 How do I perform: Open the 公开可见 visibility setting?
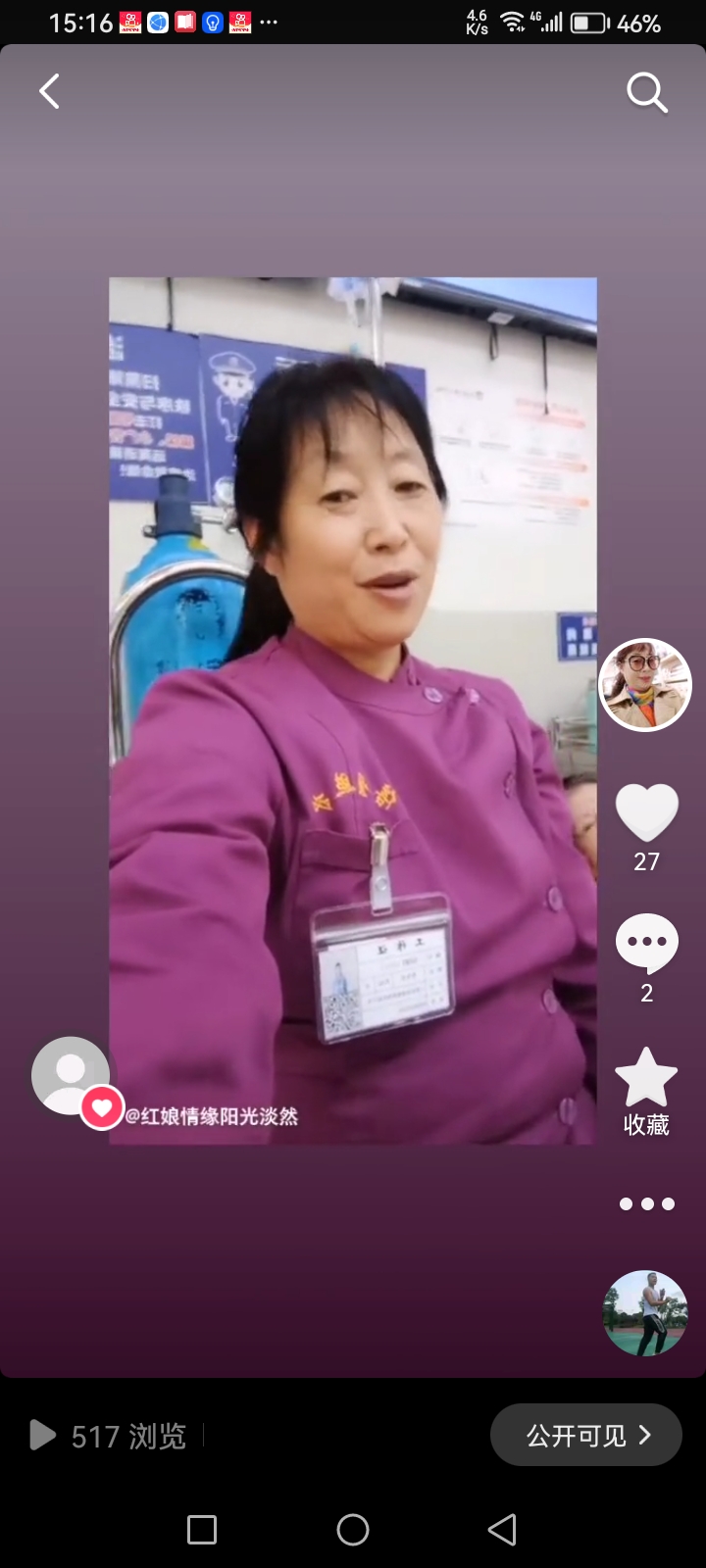[x=585, y=1435]
